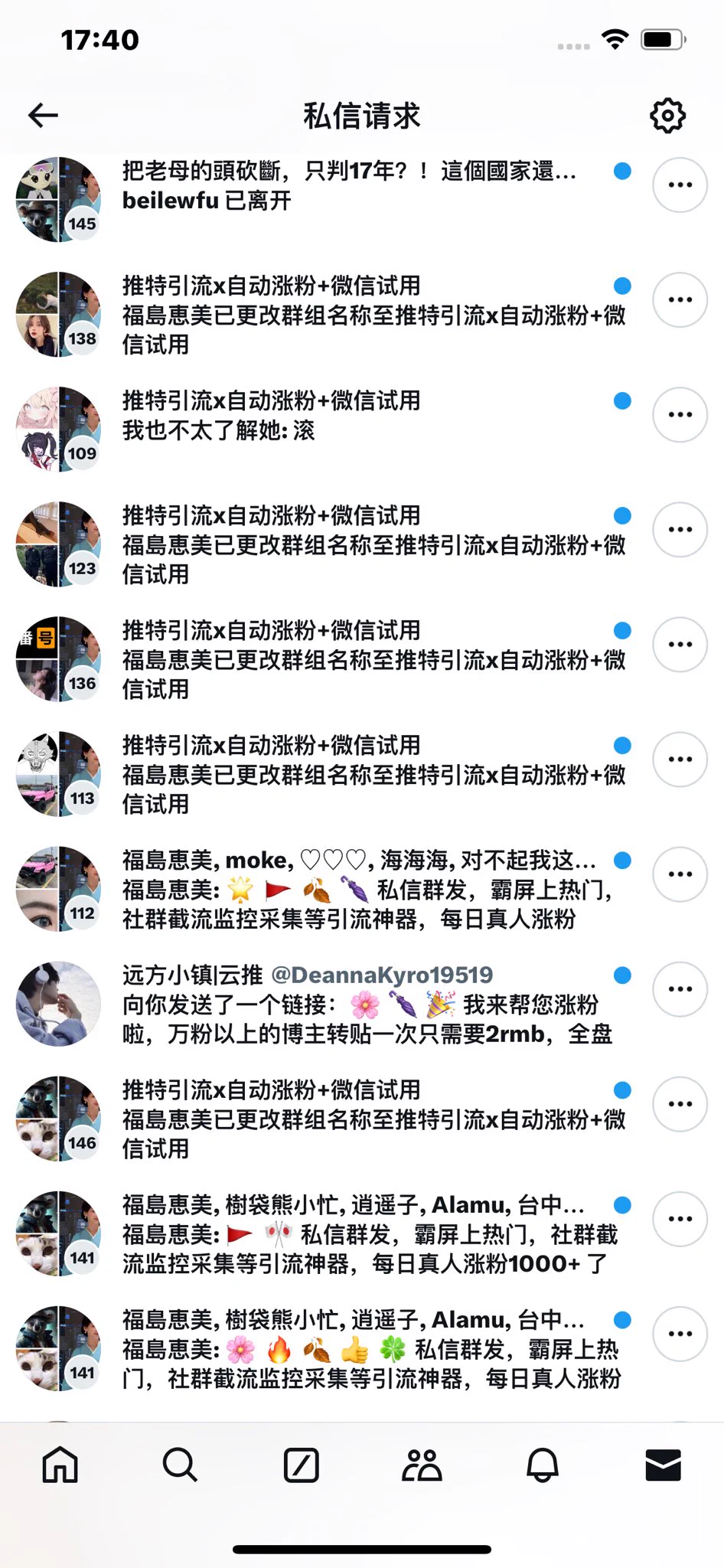
Task: Open more options for beilewfu group request
Action: [680, 185]
